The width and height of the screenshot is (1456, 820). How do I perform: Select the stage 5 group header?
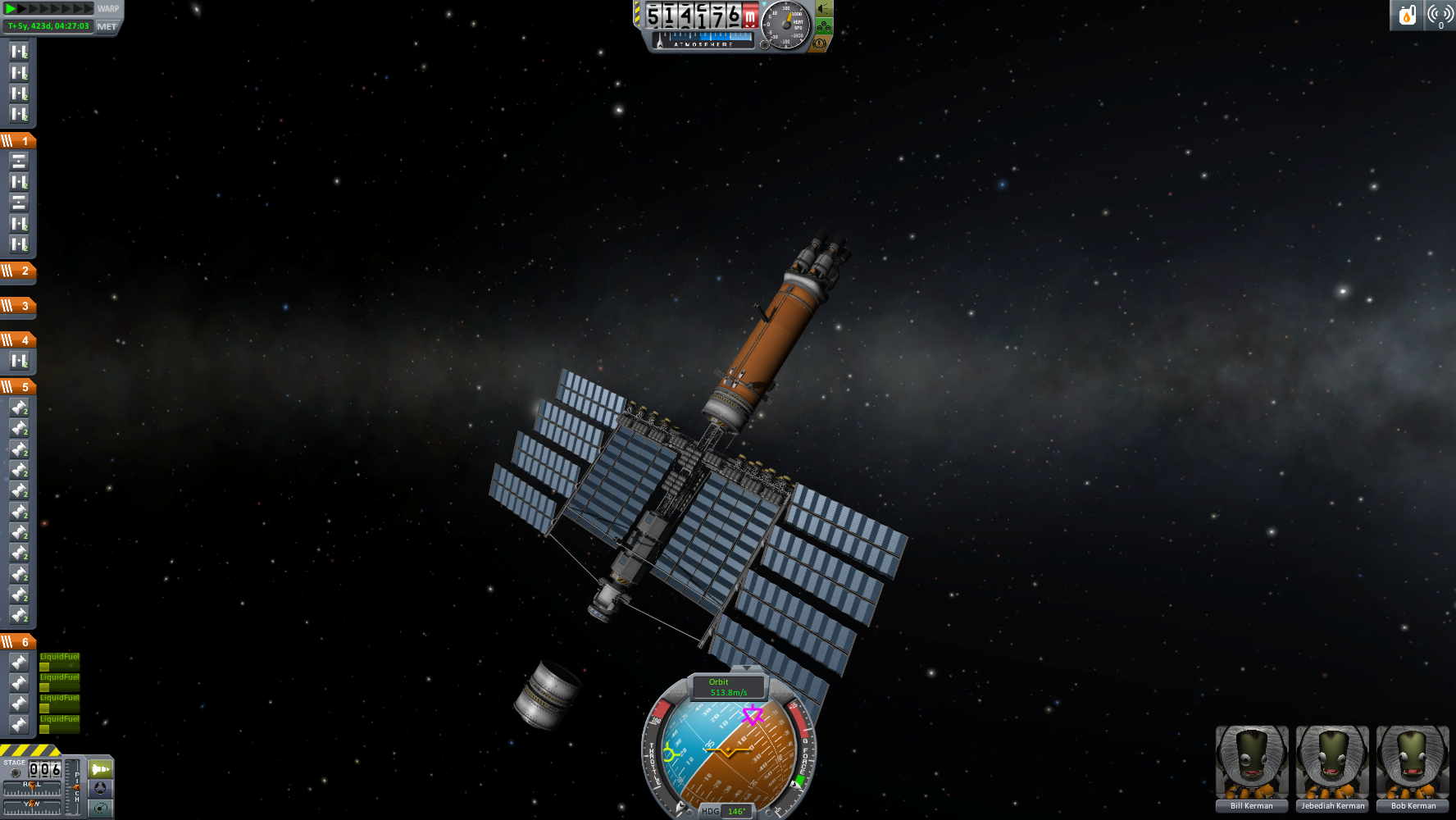point(18,387)
